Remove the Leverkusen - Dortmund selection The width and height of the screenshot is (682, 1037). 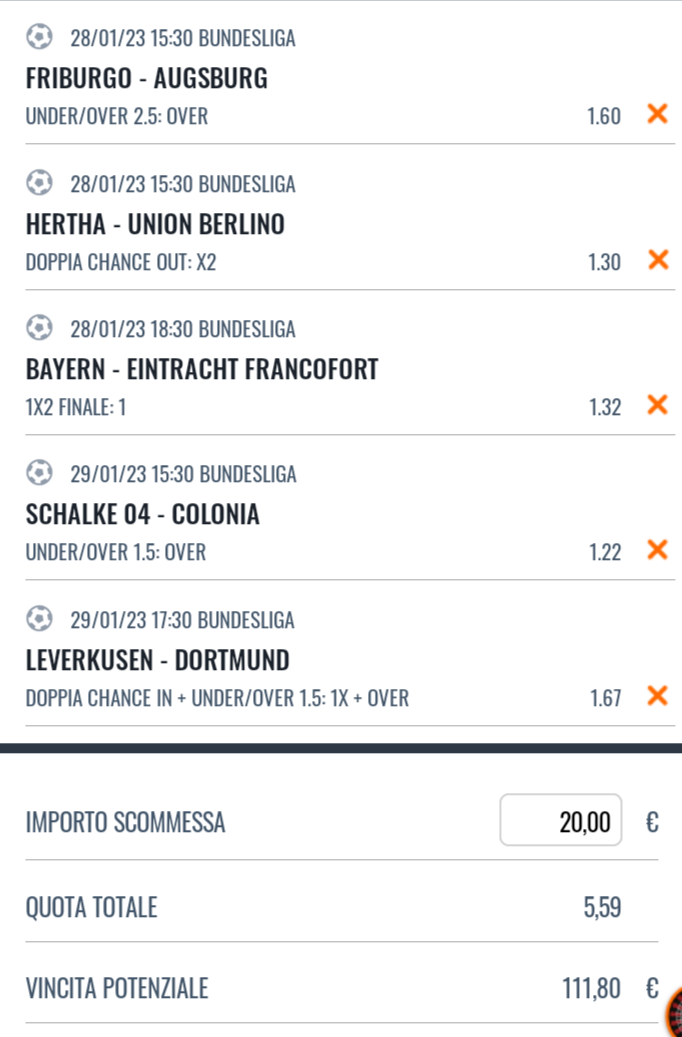(657, 696)
